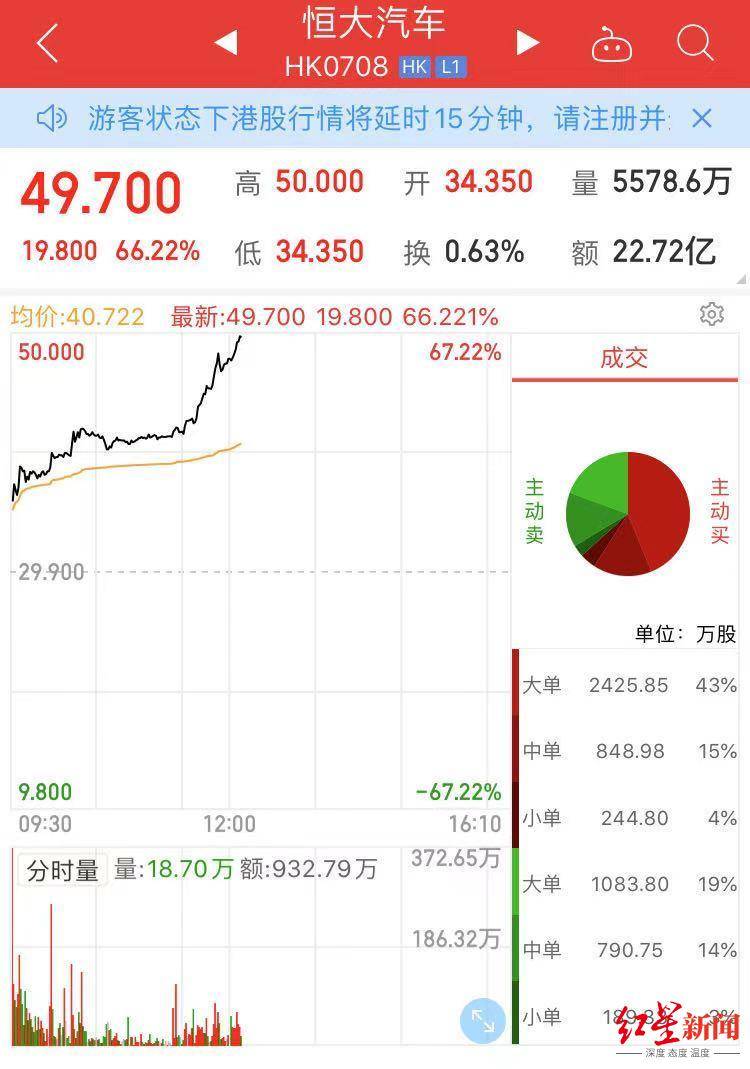Screen dimensions: 750x1069
Task: Dismiss the delayed quotes notice banner
Action: [x=702, y=119]
